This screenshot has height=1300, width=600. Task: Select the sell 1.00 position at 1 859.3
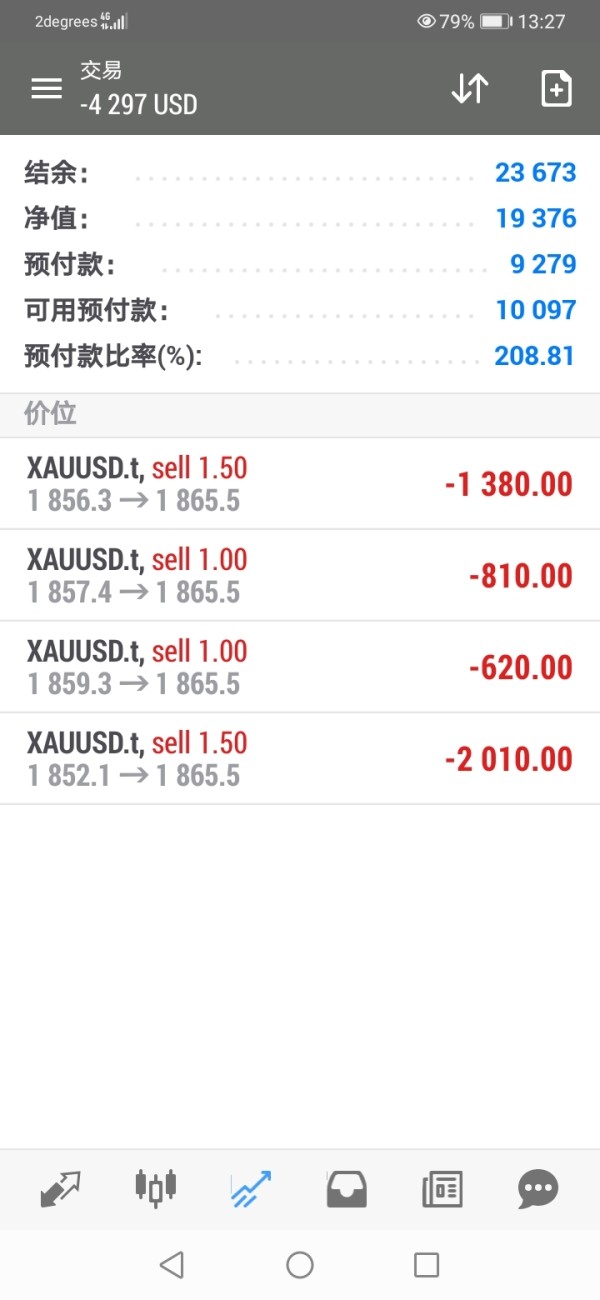[x=300, y=667]
